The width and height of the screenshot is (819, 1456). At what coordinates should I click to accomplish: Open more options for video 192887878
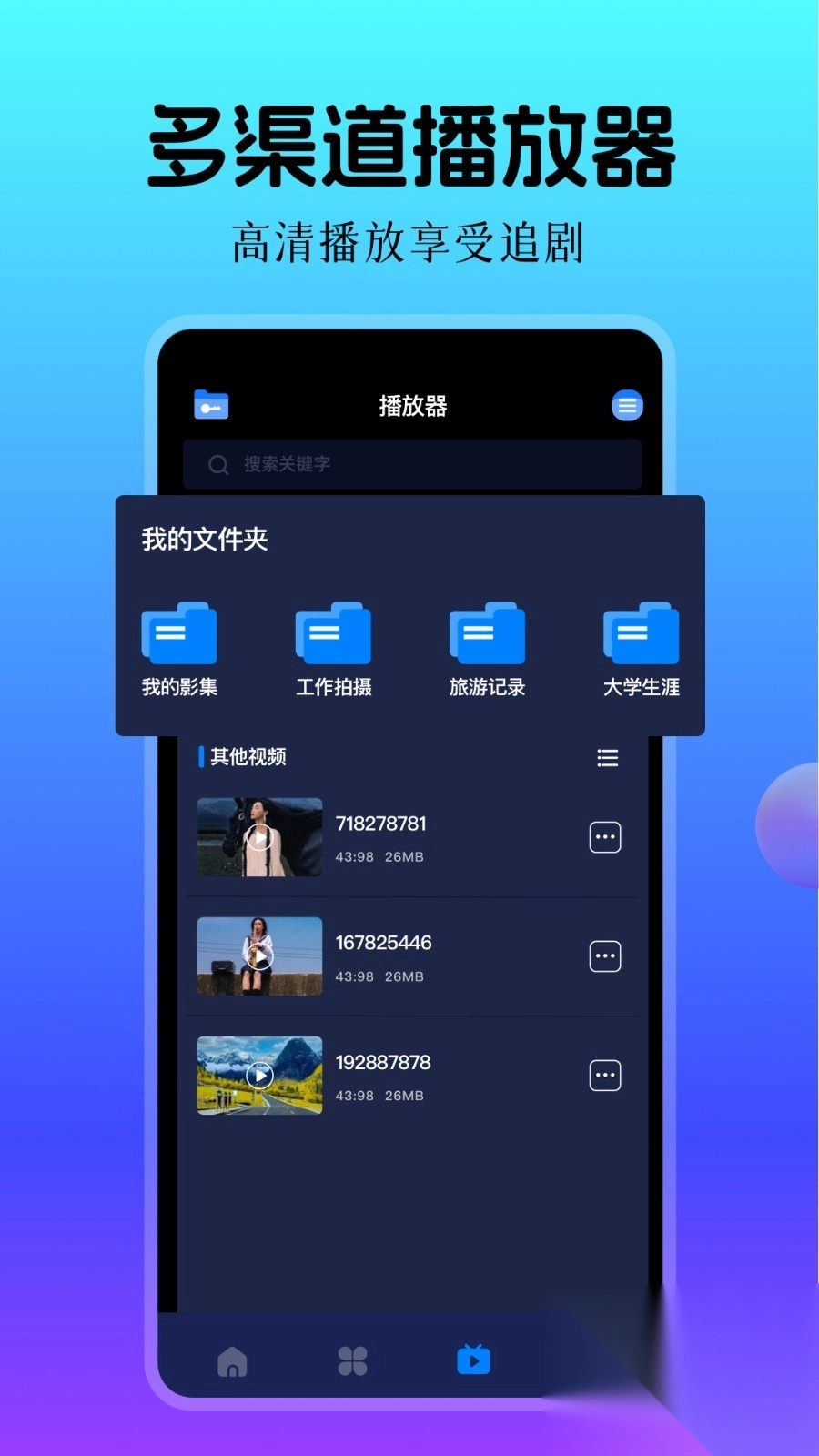point(605,1075)
